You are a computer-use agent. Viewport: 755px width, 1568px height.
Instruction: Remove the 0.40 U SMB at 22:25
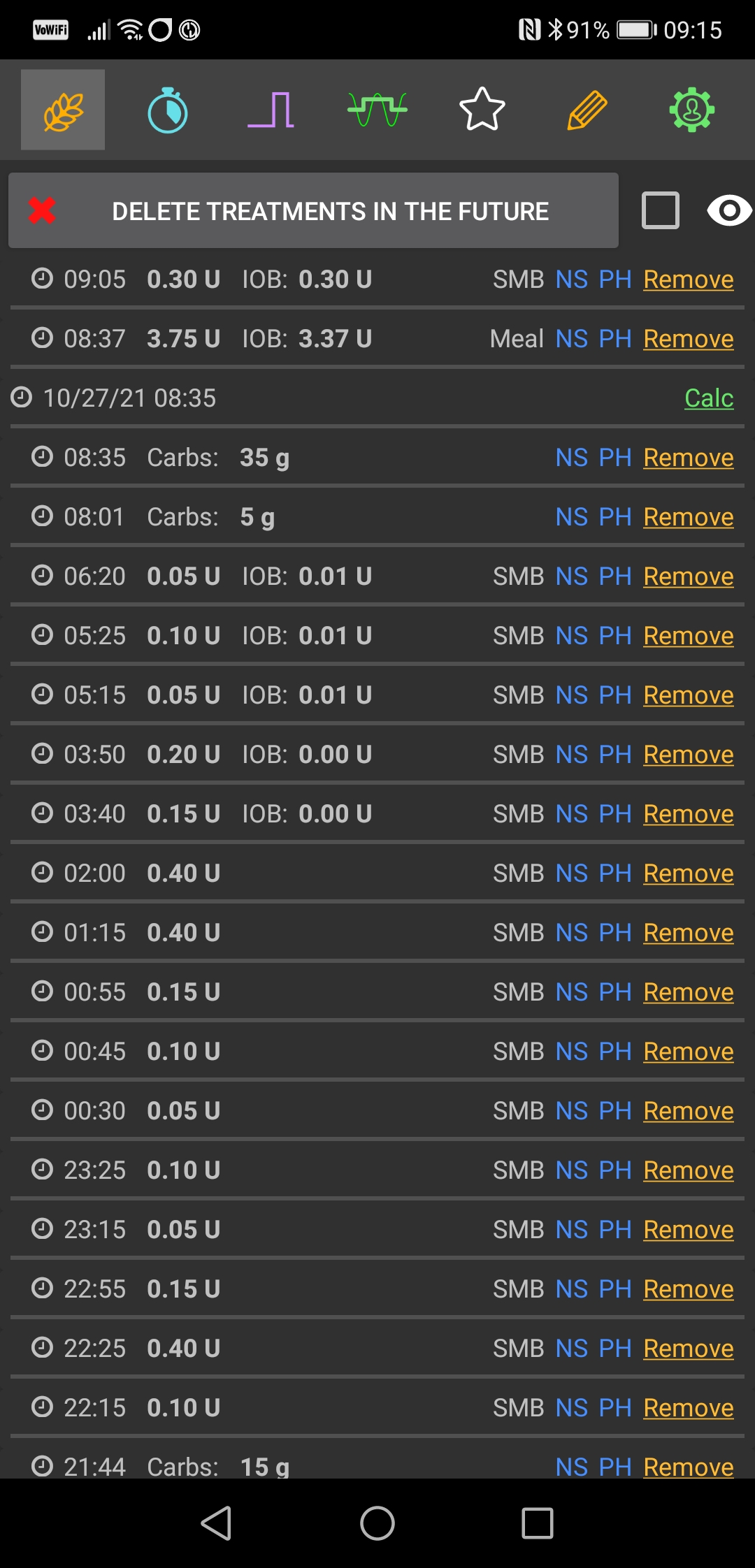687,1348
